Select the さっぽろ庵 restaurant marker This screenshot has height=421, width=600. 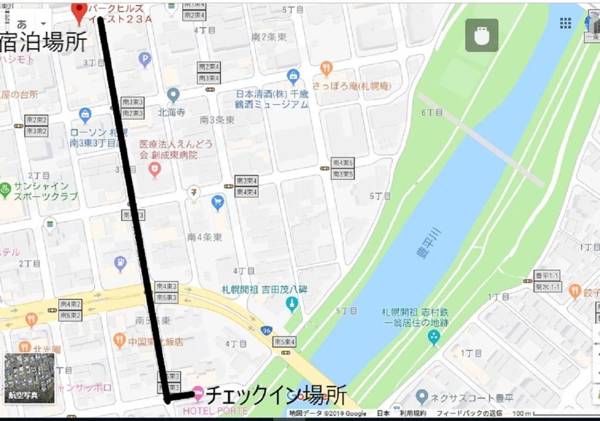click(326, 69)
